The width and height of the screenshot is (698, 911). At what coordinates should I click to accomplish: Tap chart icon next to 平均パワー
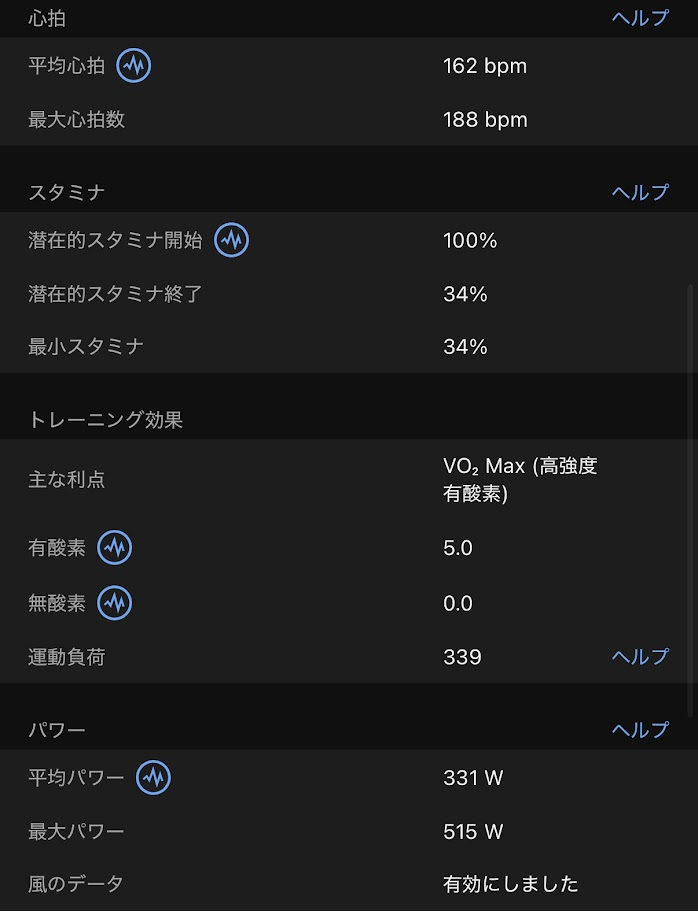(x=153, y=777)
